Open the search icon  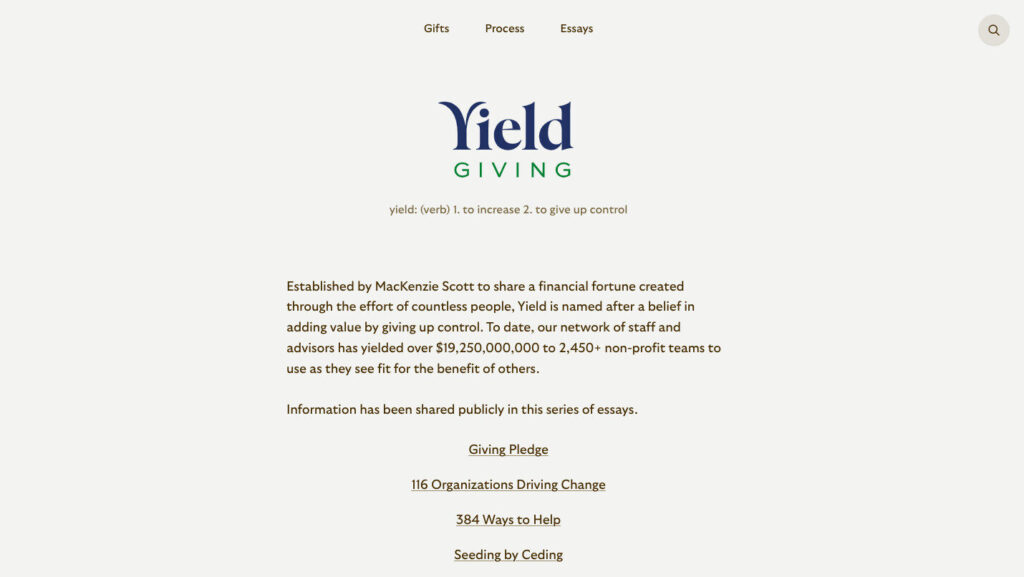point(993,30)
